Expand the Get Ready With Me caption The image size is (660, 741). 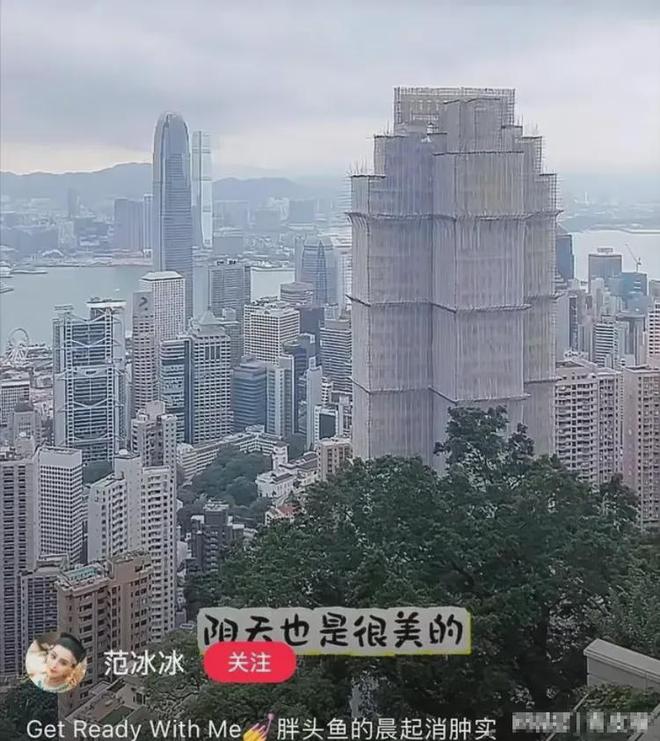point(260,728)
